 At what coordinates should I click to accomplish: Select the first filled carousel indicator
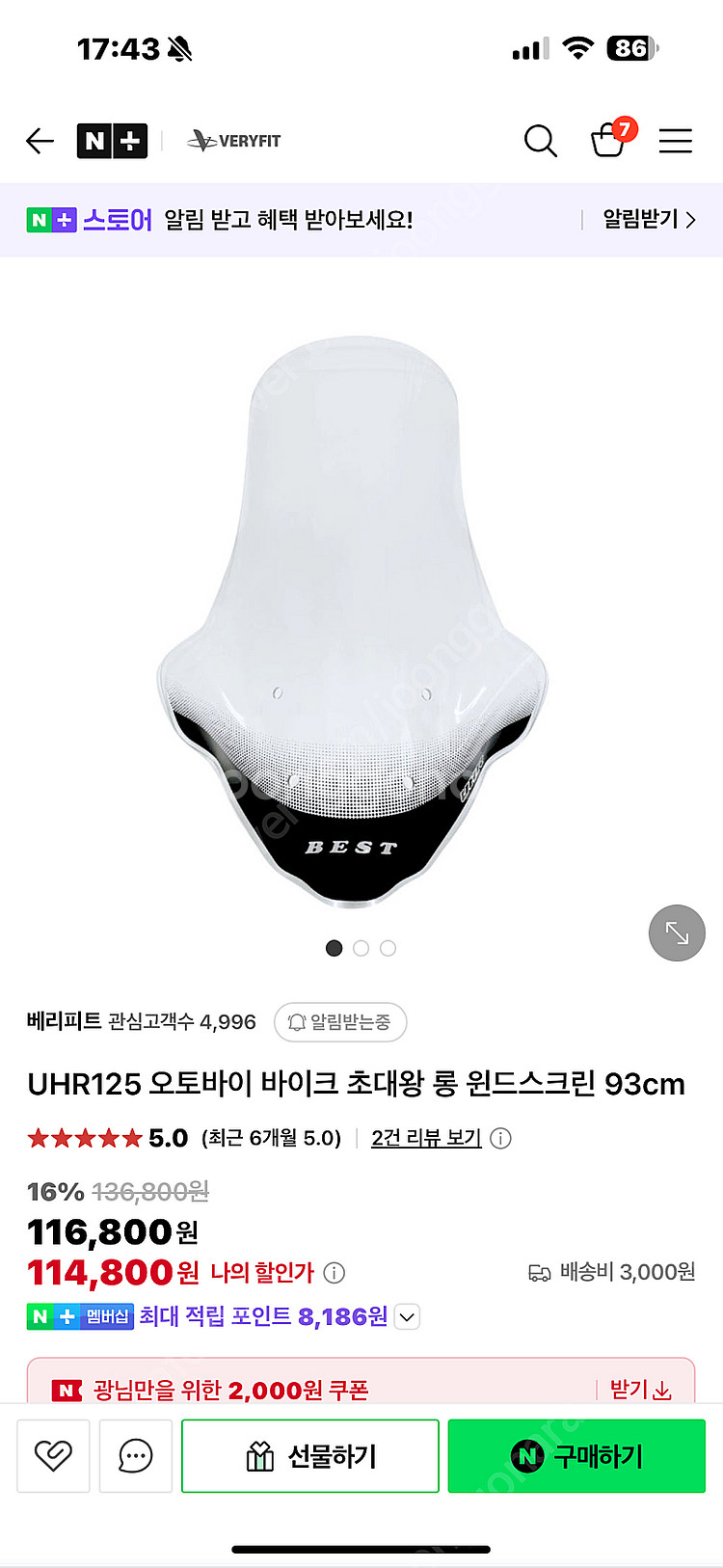coord(334,948)
